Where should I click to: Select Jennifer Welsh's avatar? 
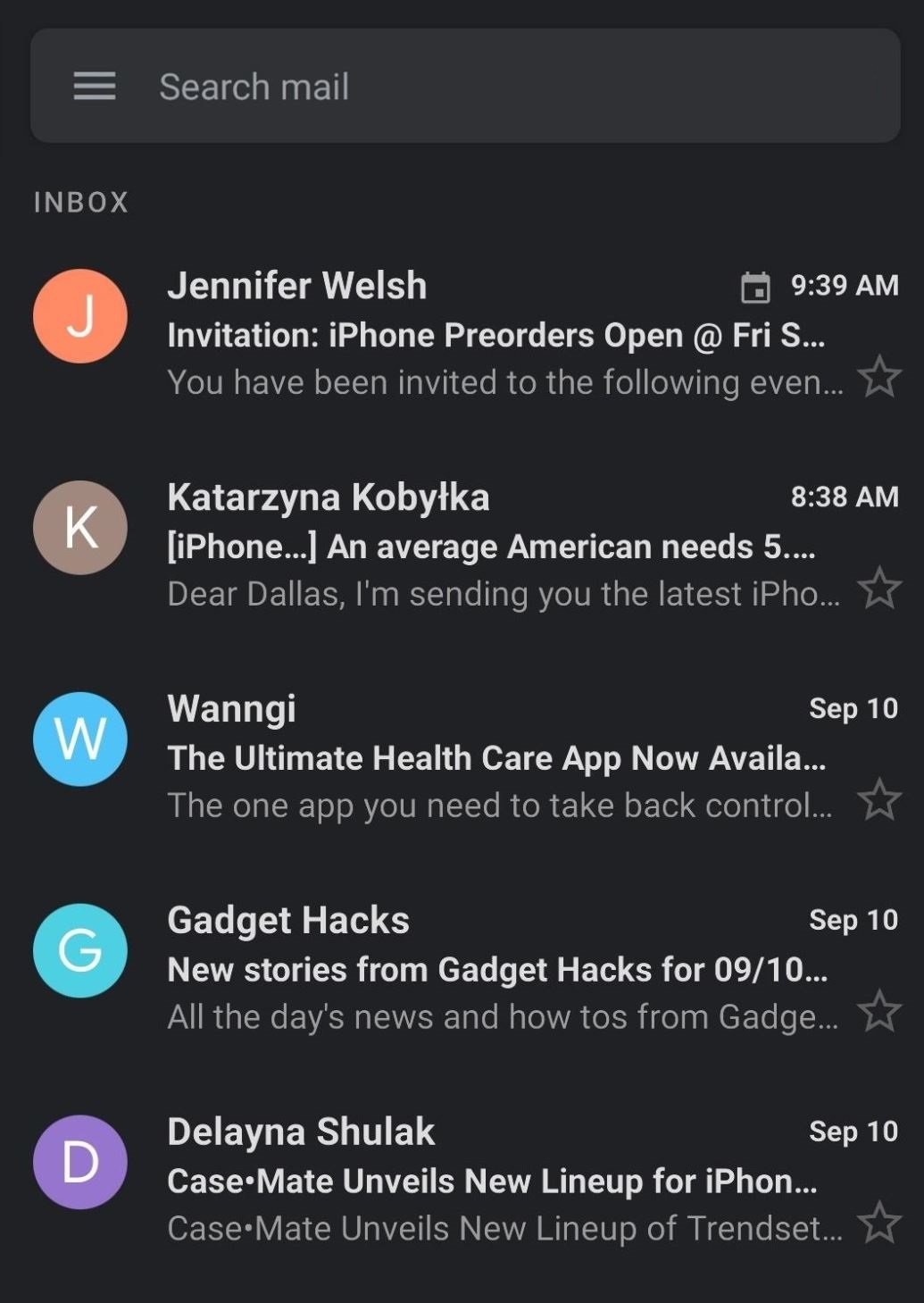79,315
